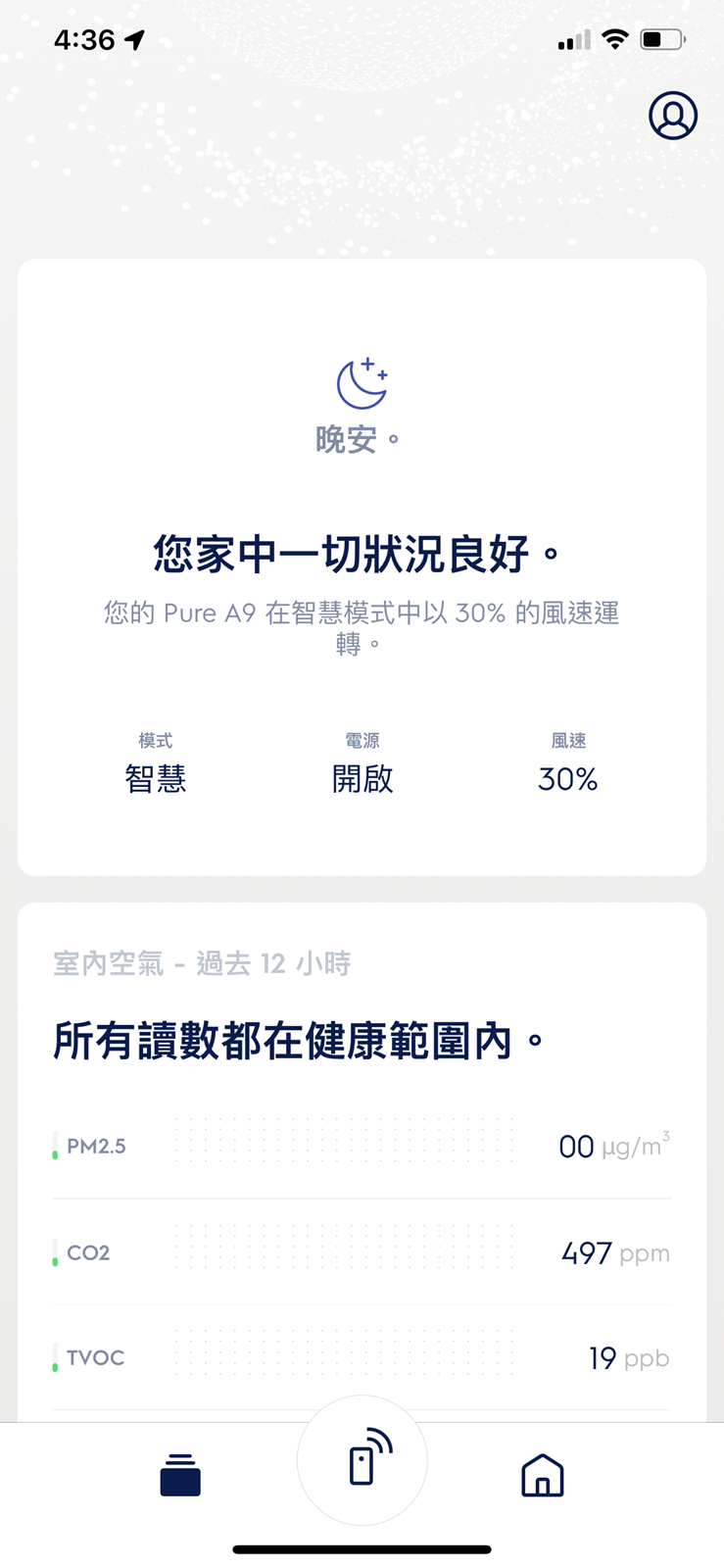Show TVOC reading history
The image size is (724, 1568).
[362, 1358]
